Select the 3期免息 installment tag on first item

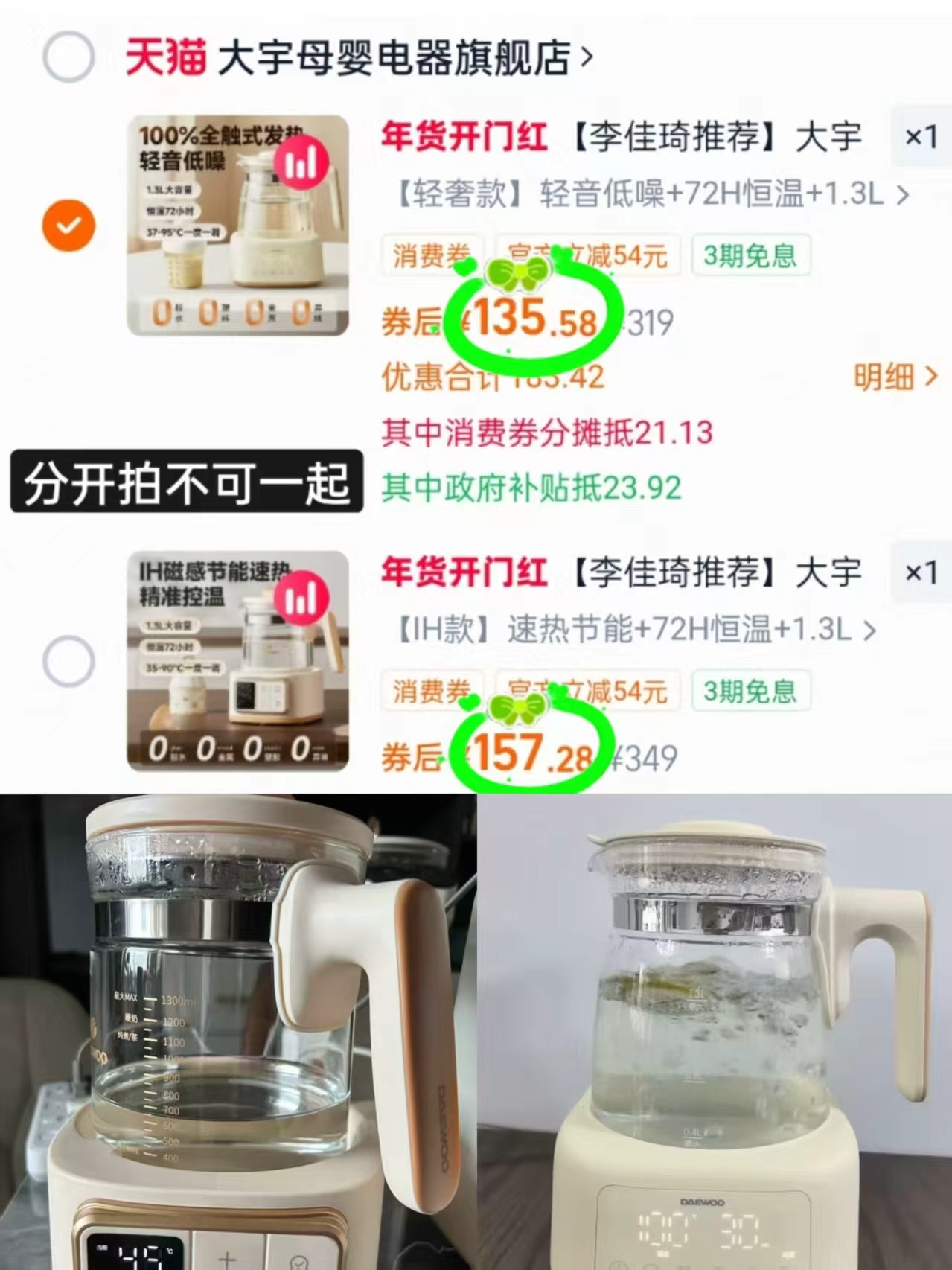click(x=750, y=256)
